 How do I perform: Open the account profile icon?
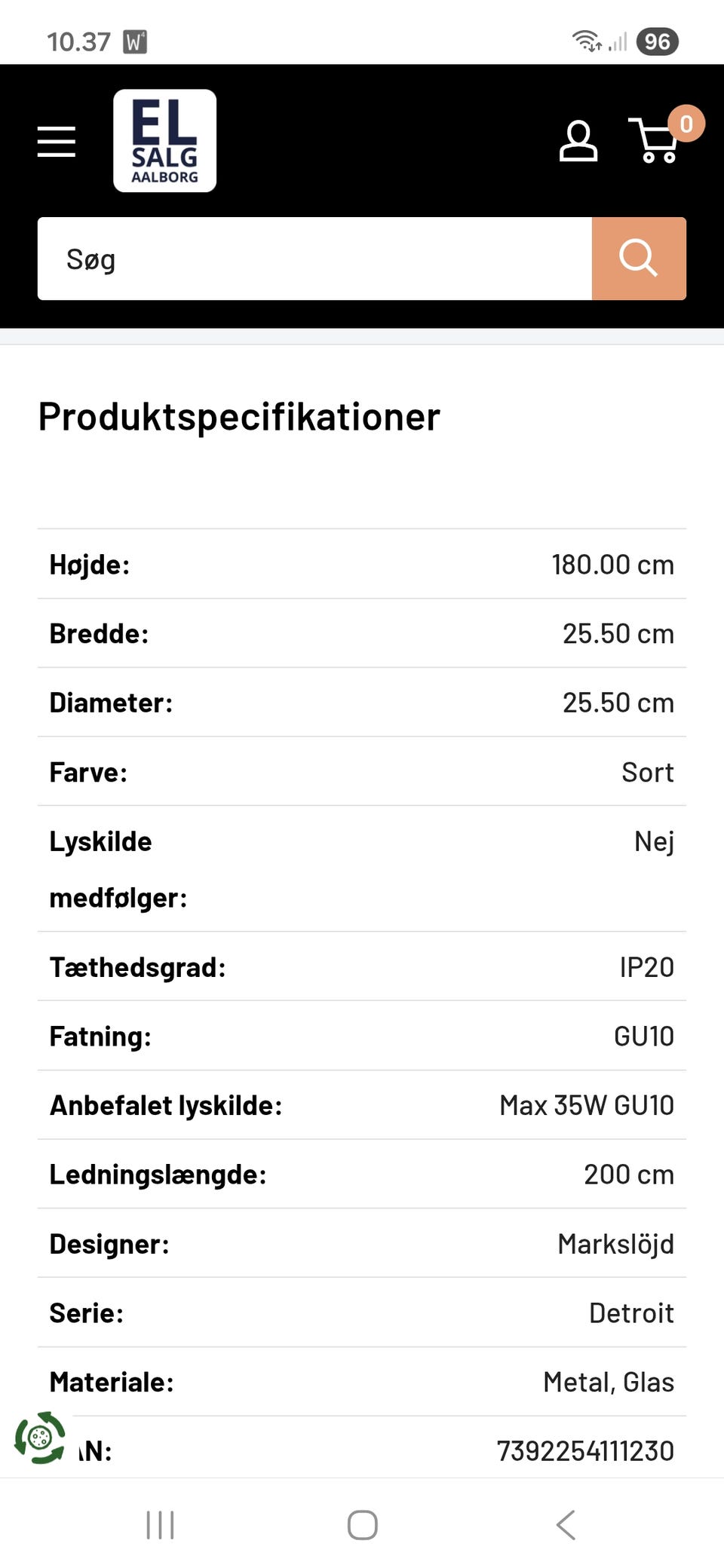pos(578,142)
